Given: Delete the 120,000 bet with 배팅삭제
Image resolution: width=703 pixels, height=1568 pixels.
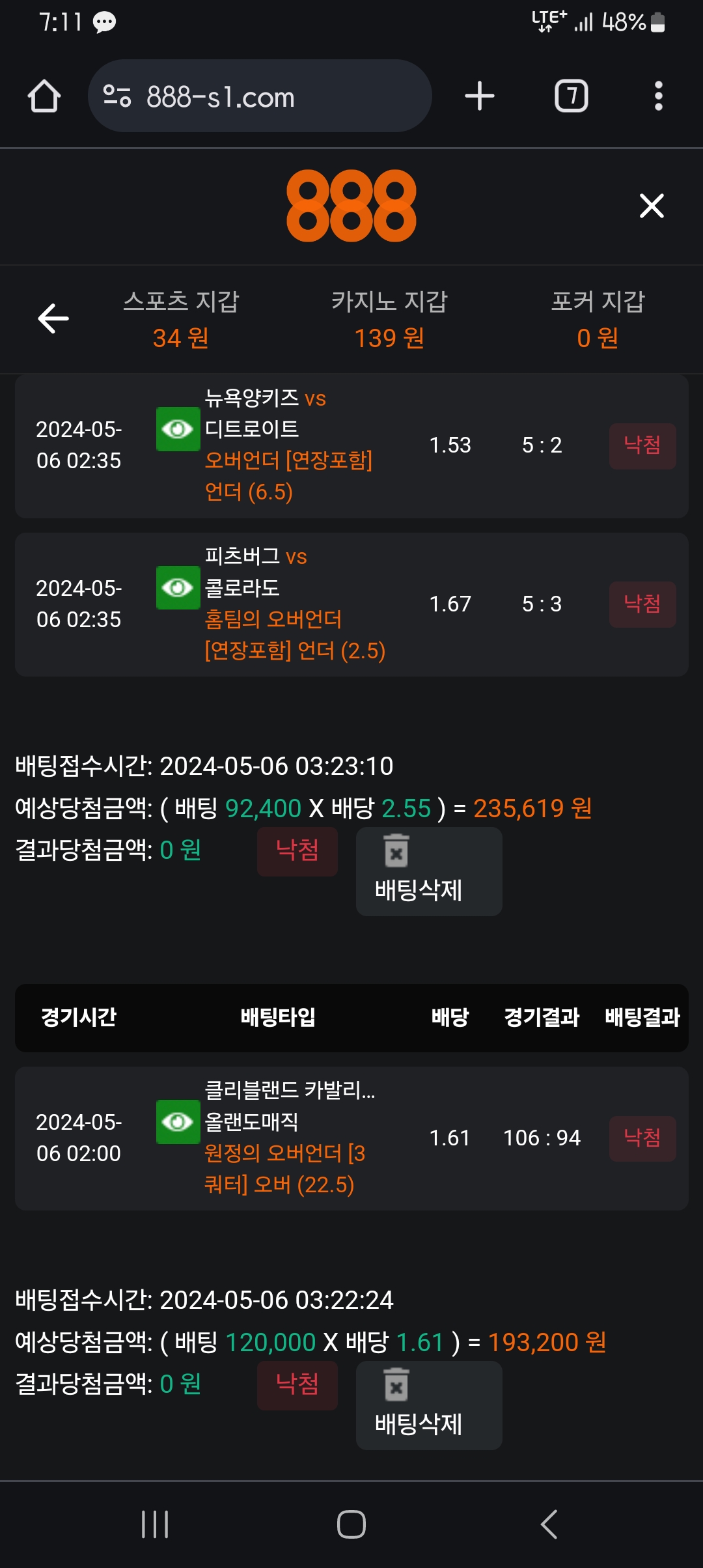Looking at the screenshot, I should point(428,1405).
